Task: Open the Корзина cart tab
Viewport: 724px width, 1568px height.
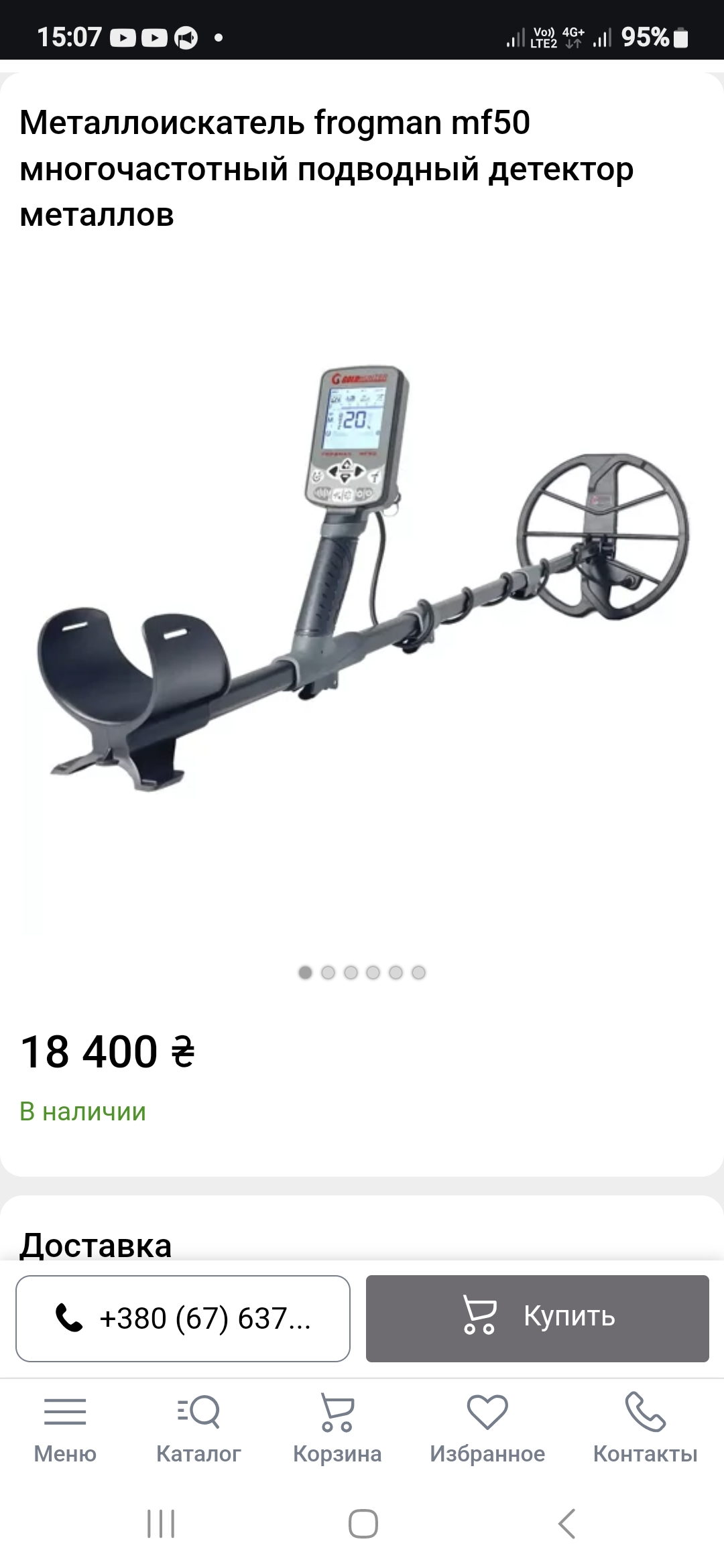Action: pyautogui.click(x=337, y=1431)
